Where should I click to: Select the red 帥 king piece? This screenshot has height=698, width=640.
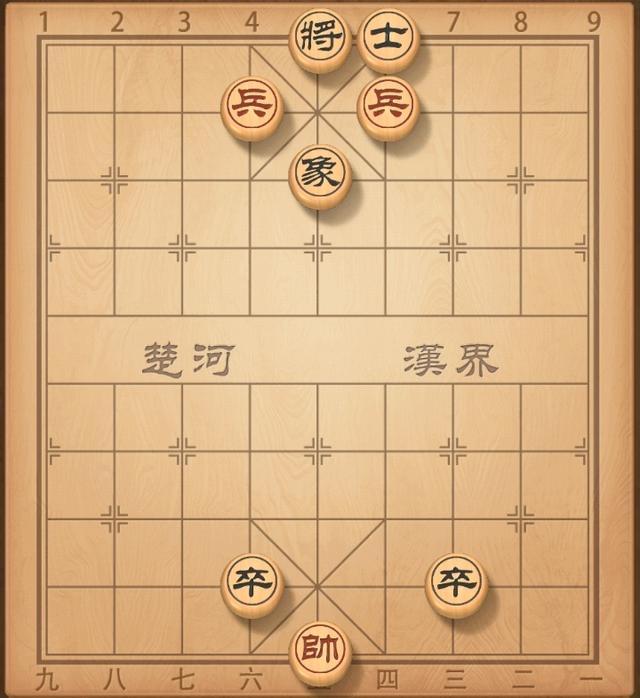(319, 651)
